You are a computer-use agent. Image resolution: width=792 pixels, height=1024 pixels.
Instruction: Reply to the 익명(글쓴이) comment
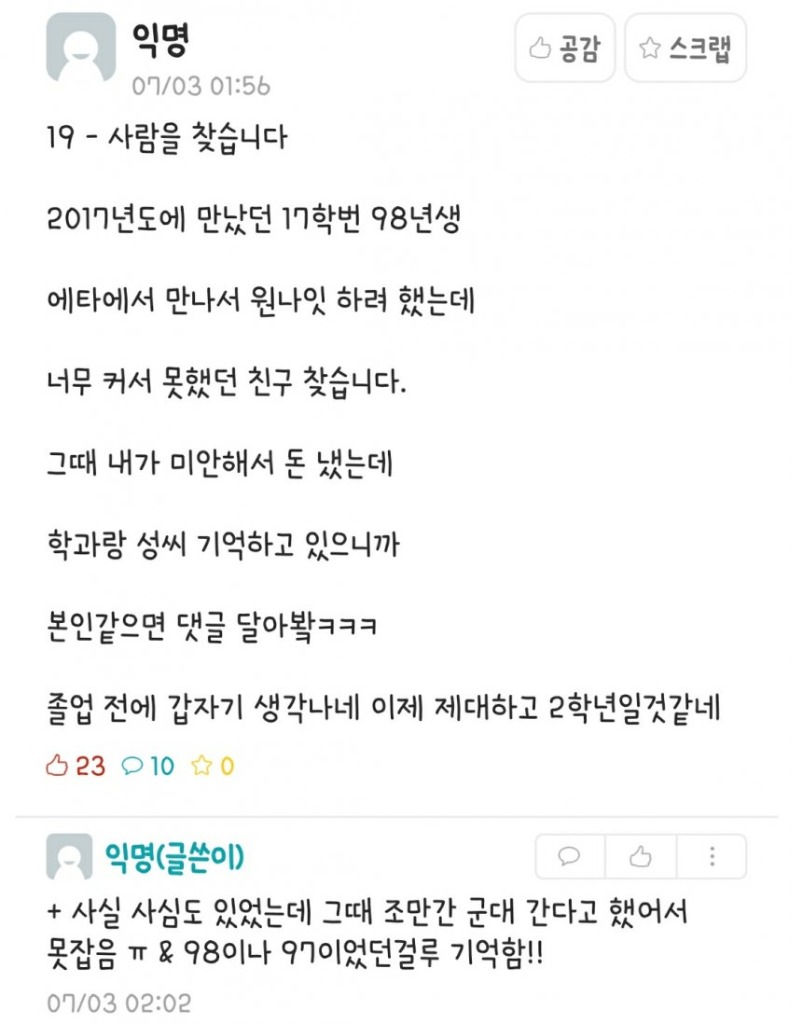[571, 856]
